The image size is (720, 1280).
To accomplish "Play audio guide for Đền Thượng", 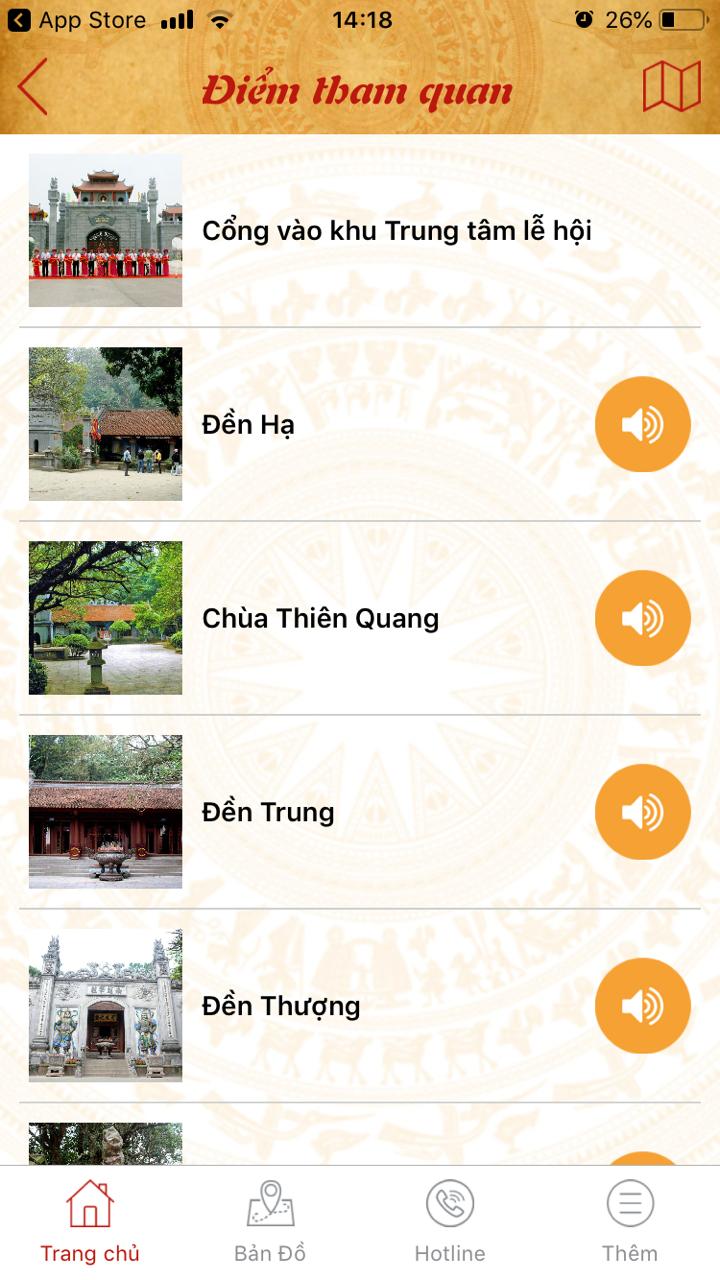I will [642, 1006].
